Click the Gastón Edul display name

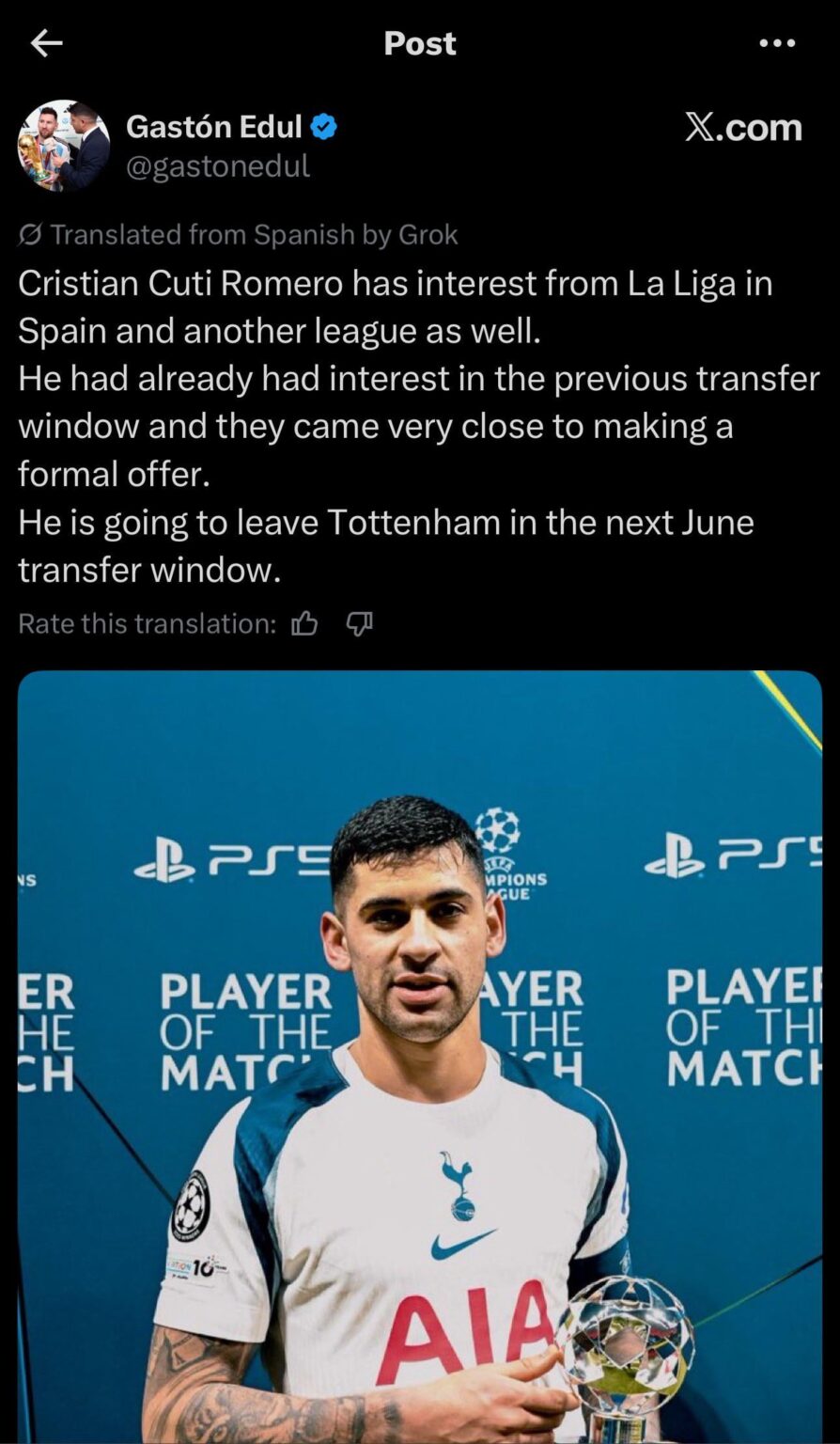(213, 126)
